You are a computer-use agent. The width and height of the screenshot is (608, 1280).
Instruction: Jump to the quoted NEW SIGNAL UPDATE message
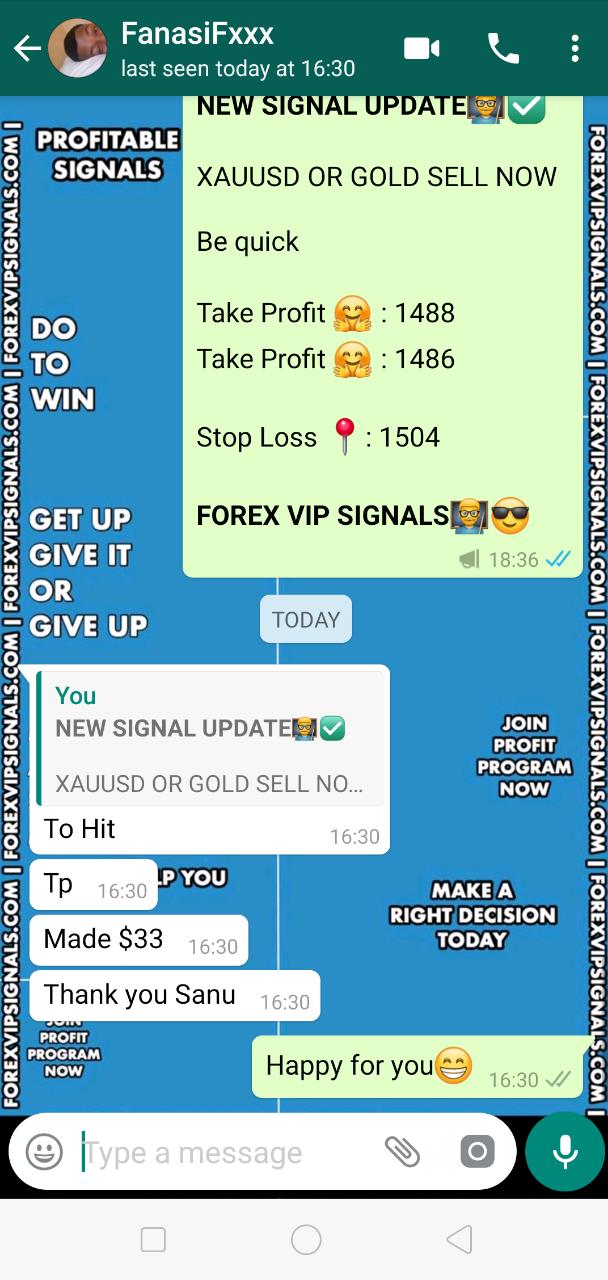pyautogui.click(x=210, y=738)
